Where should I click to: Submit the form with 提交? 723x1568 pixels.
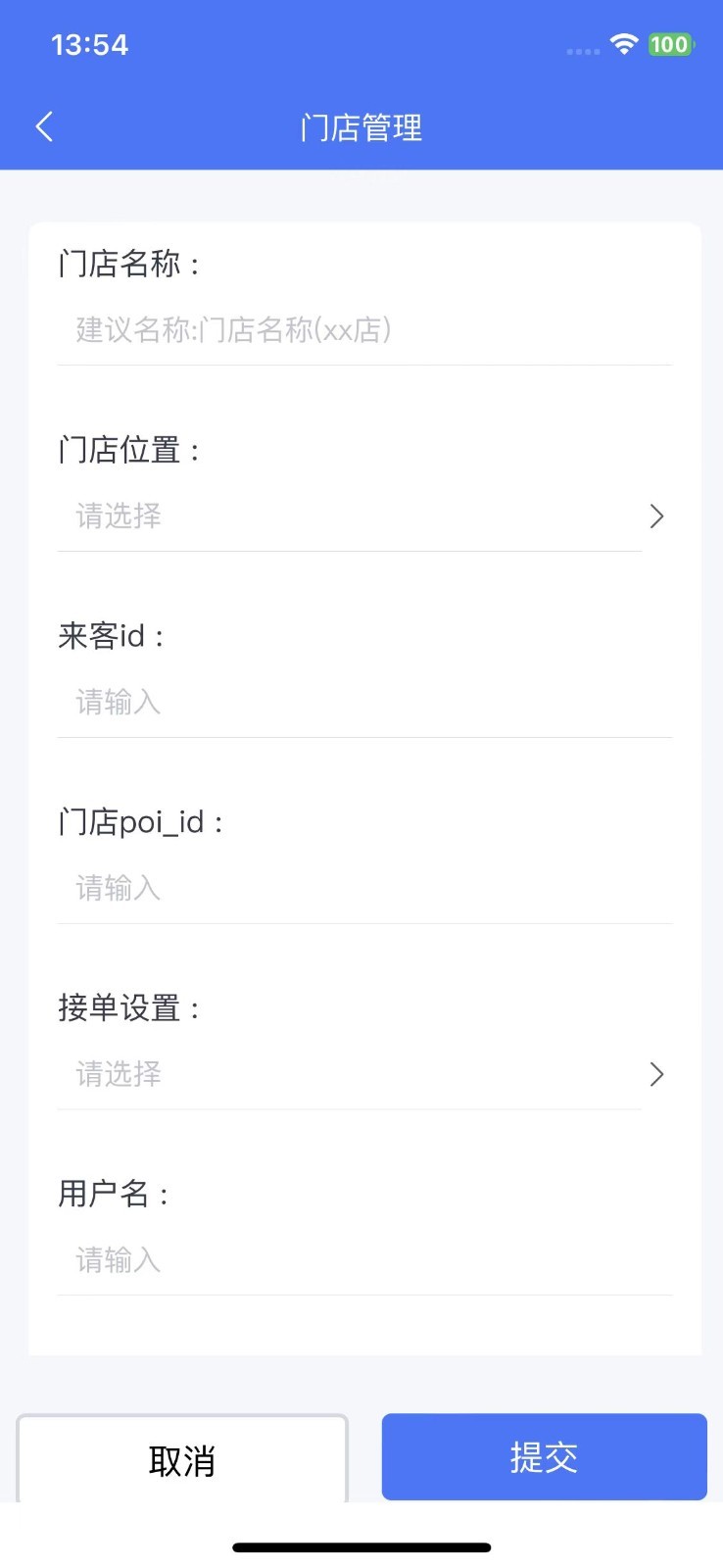[544, 1457]
